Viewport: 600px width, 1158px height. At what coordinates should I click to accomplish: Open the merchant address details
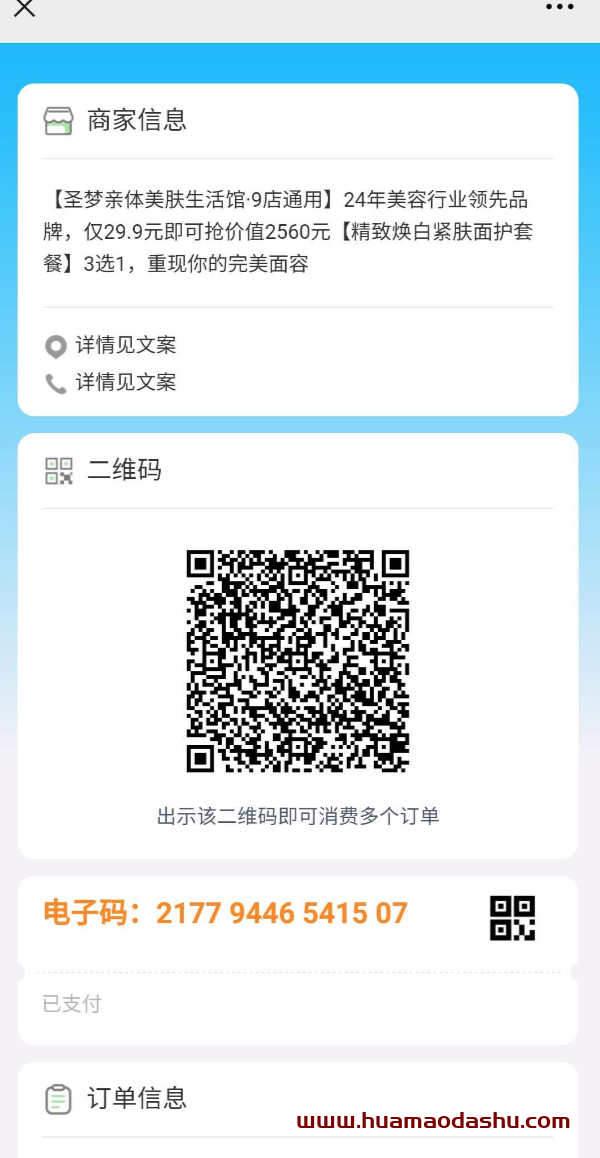(125, 346)
